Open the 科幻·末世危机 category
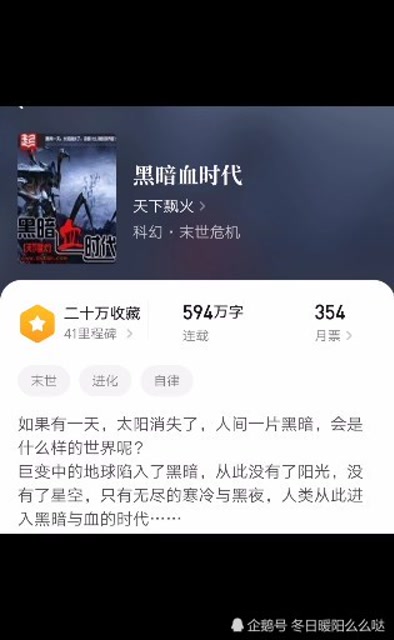The image size is (394, 640). [187, 233]
